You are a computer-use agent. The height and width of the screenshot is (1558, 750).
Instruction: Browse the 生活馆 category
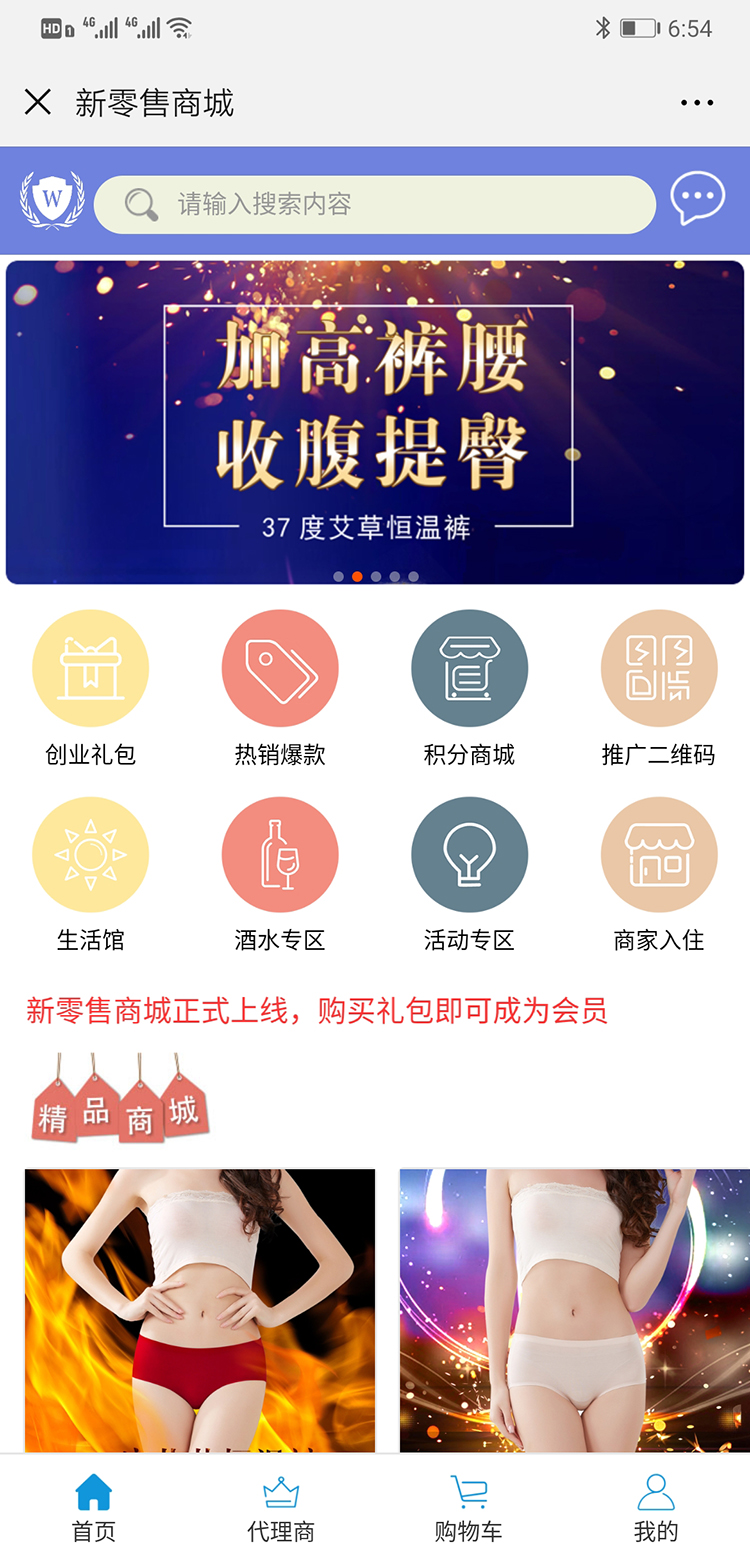click(x=90, y=856)
